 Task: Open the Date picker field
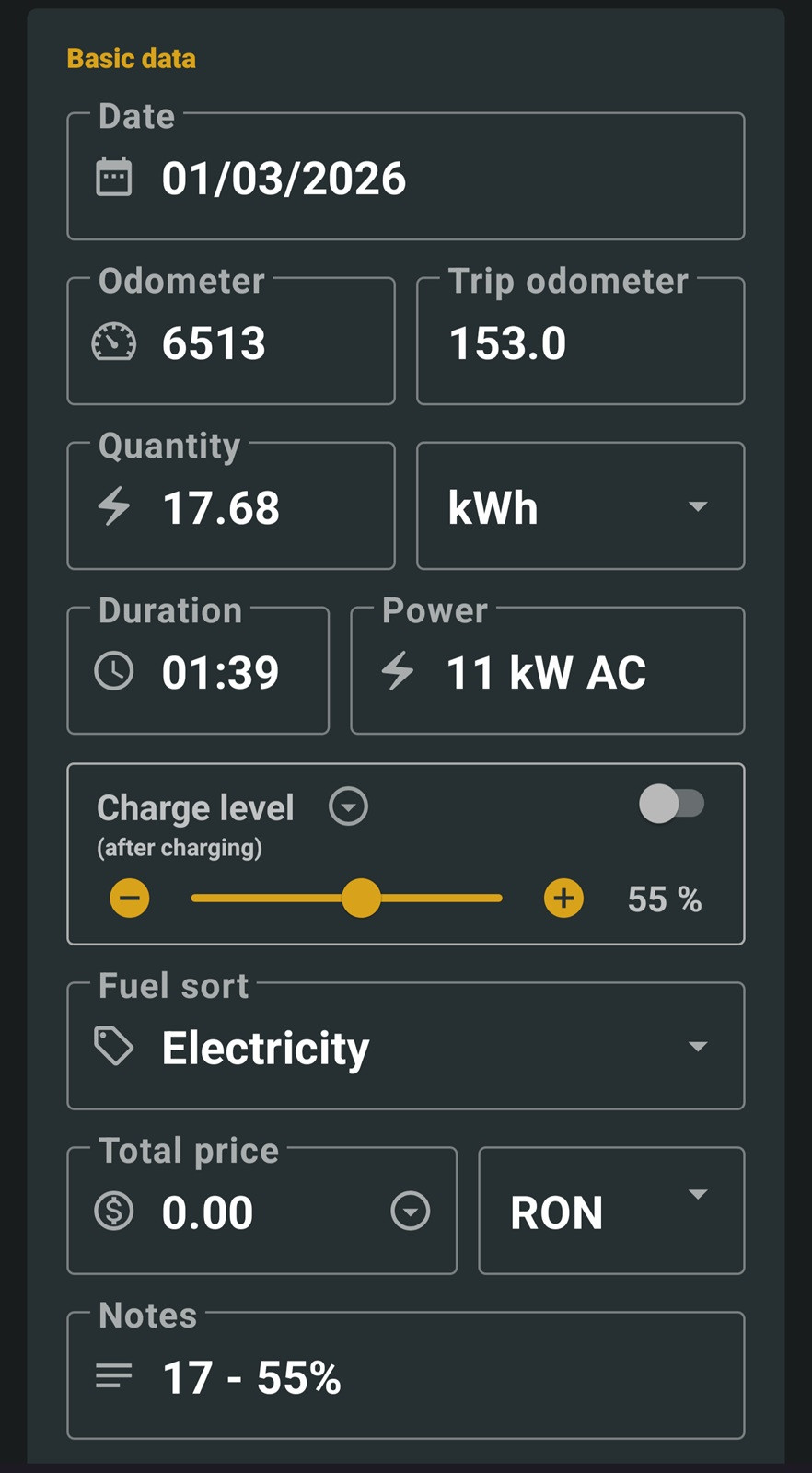[405, 178]
